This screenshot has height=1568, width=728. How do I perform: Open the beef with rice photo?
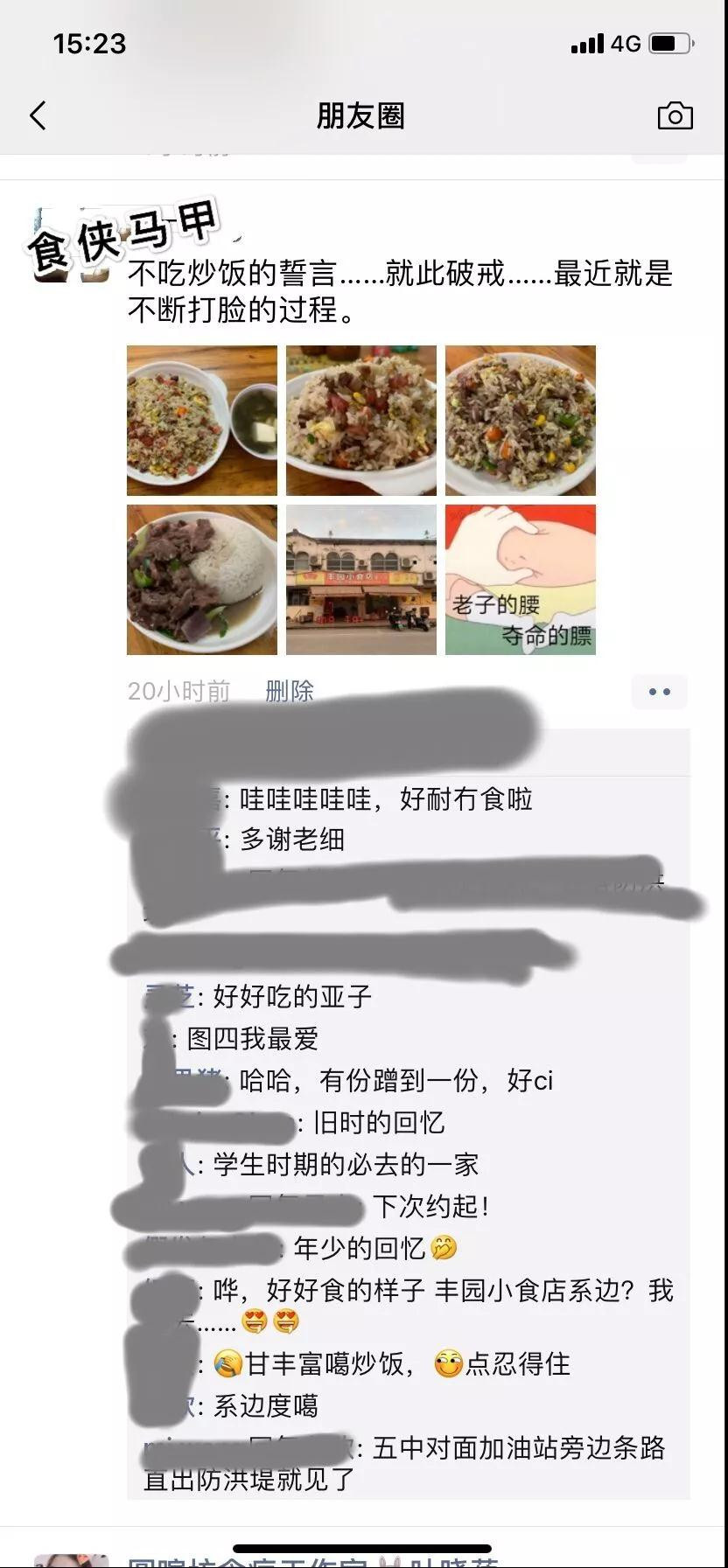(x=202, y=580)
